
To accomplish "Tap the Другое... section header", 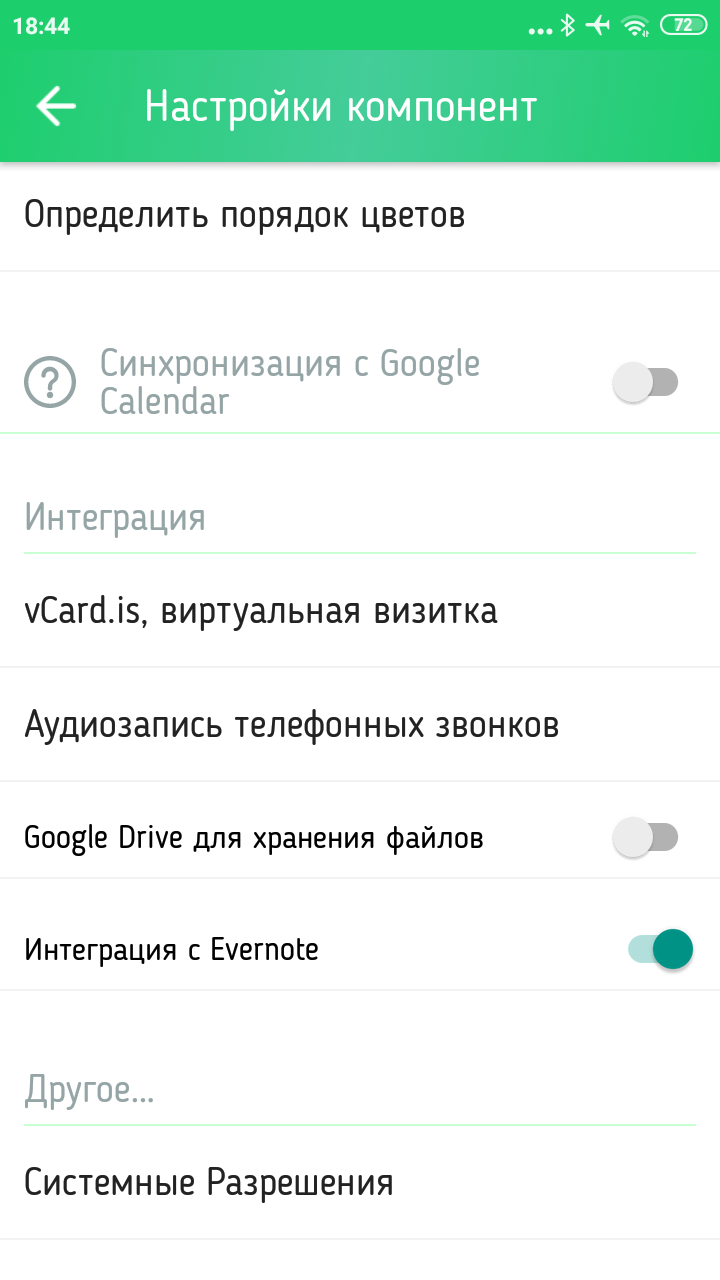I will click(88, 1091).
